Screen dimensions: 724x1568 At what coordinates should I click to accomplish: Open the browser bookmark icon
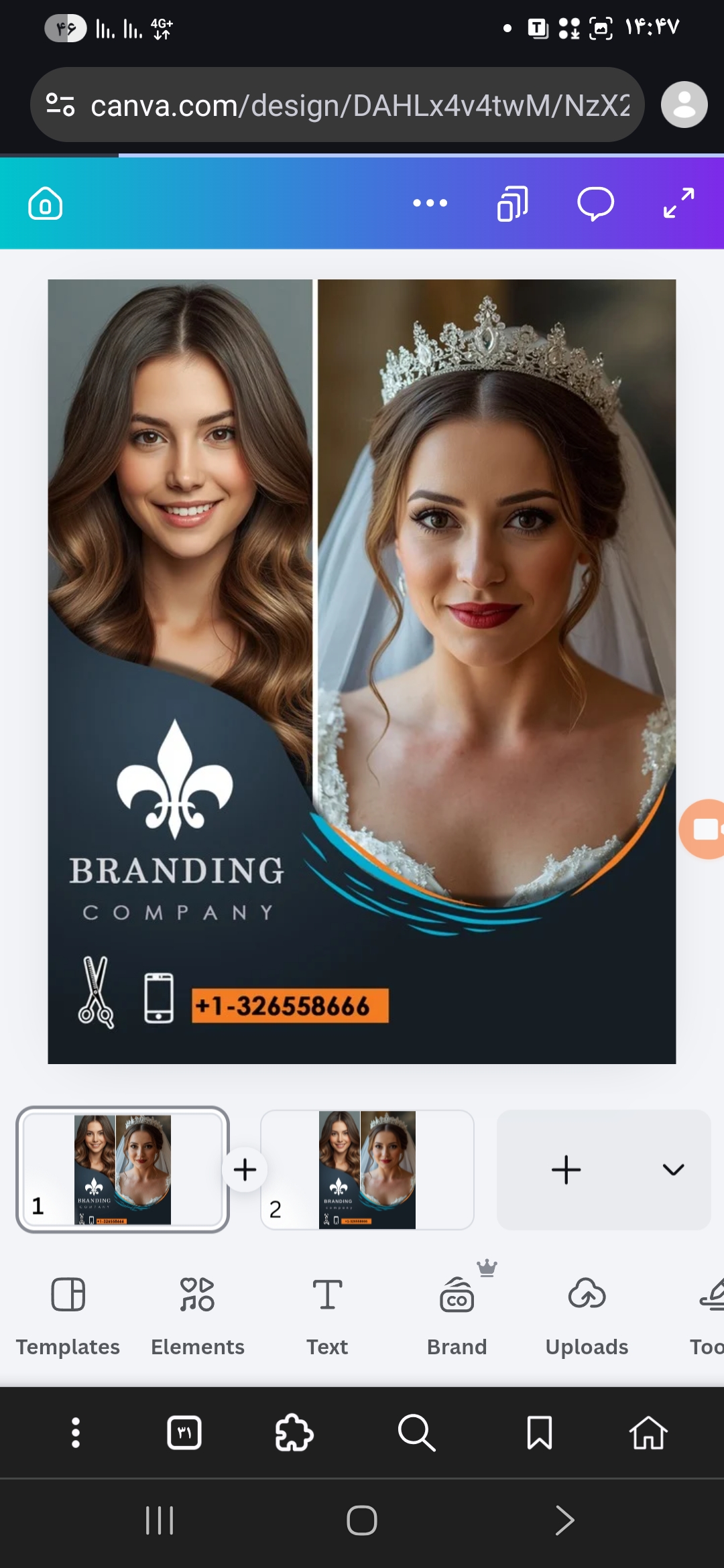(540, 1433)
